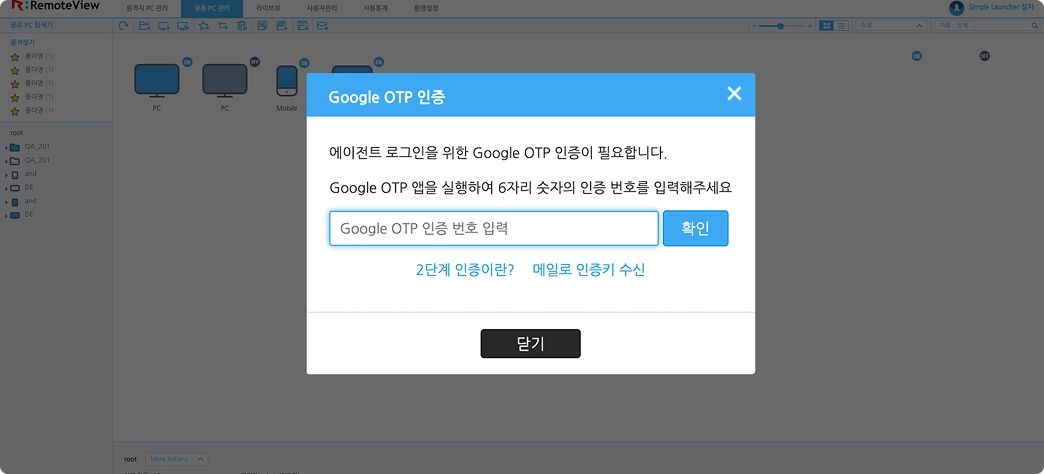This screenshot has height=474, width=1044.
Task: Close the Google OTP dialog with X
Action: pyautogui.click(x=734, y=94)
